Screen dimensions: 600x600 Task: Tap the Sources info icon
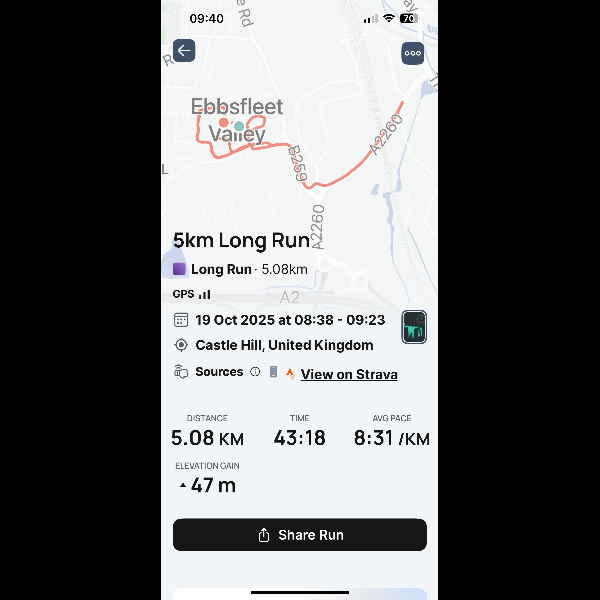tap(255, 372)
